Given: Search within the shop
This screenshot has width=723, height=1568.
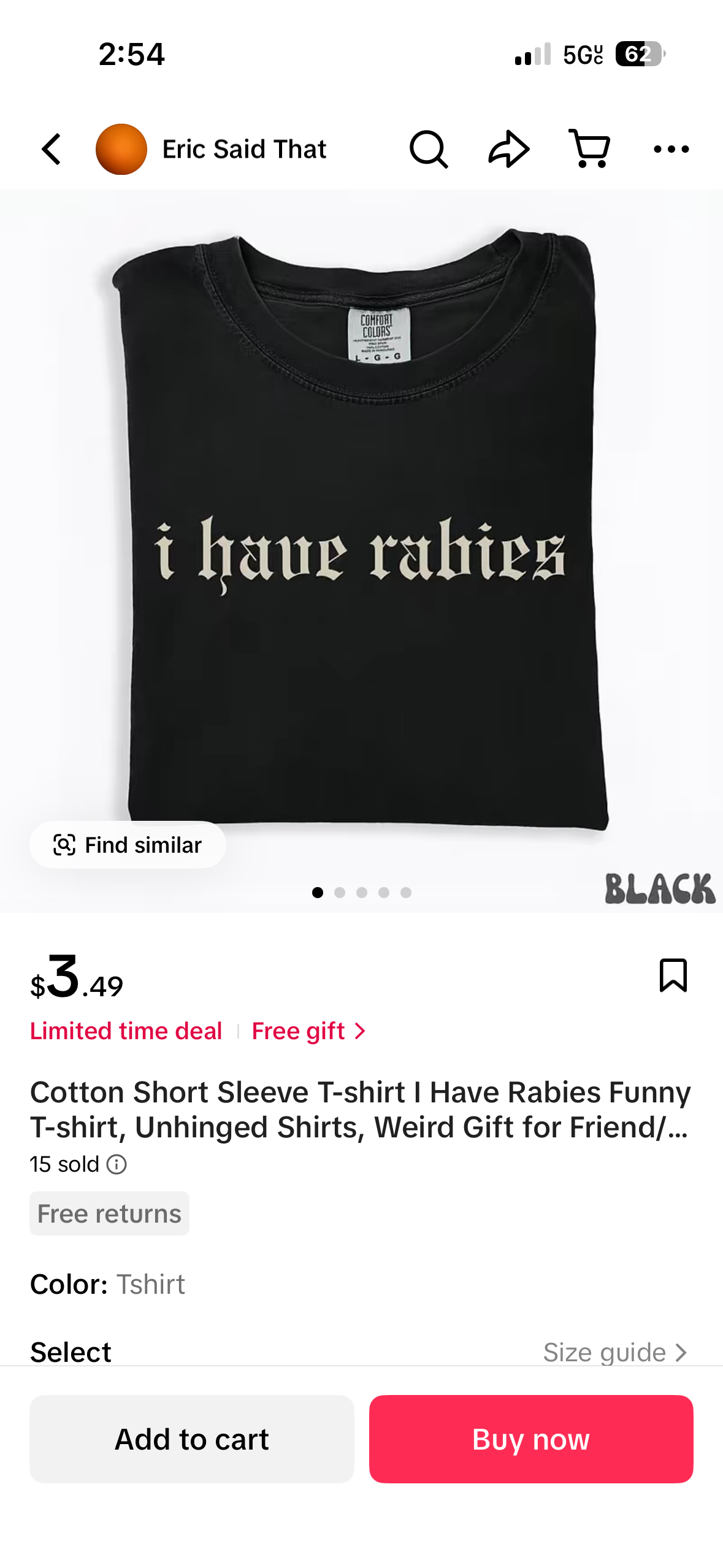Looking at the screenshot, I should [429, 149].
